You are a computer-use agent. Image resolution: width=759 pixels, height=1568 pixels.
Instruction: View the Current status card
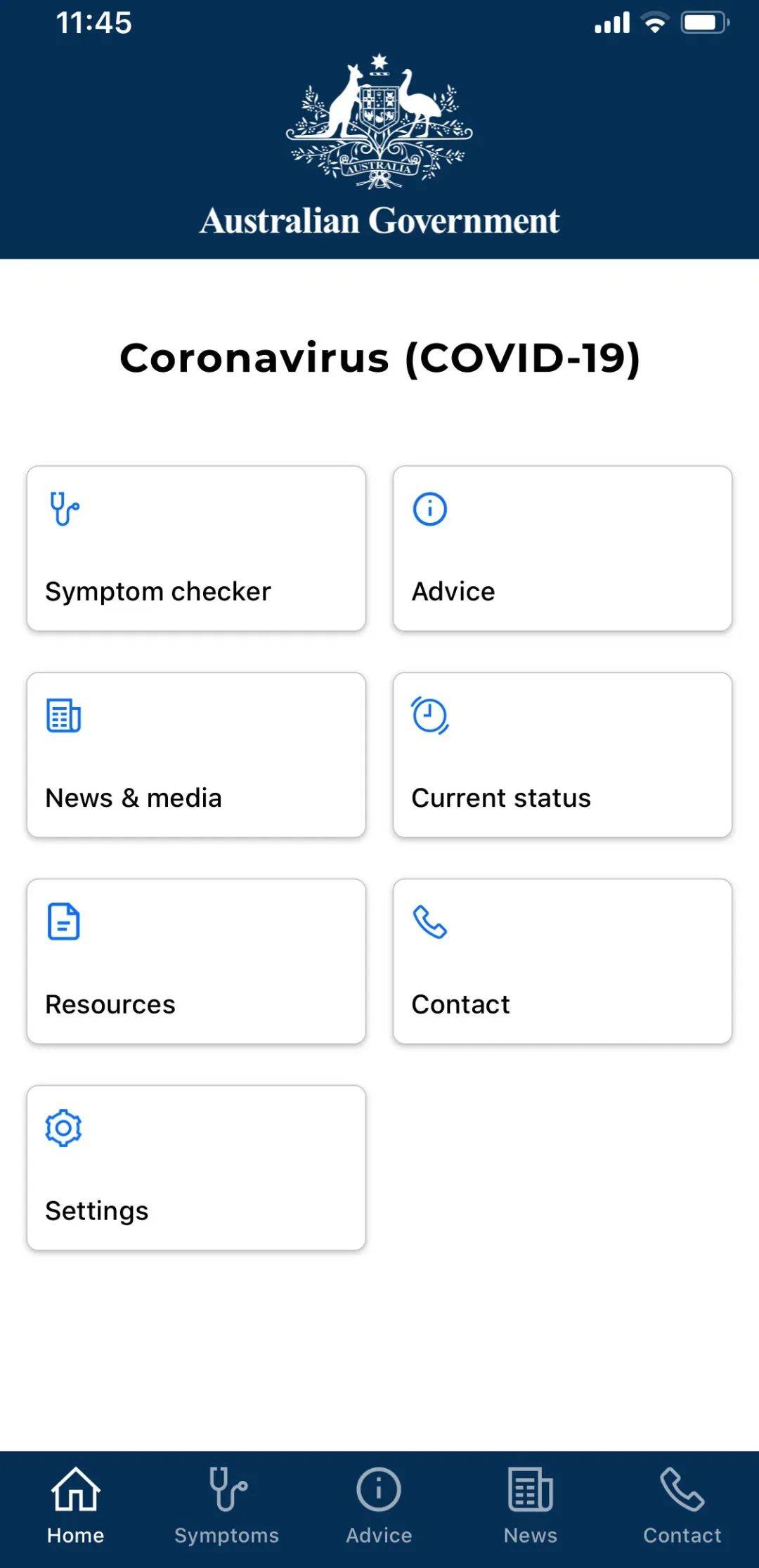pyautogui.click(x=562, y=755)
